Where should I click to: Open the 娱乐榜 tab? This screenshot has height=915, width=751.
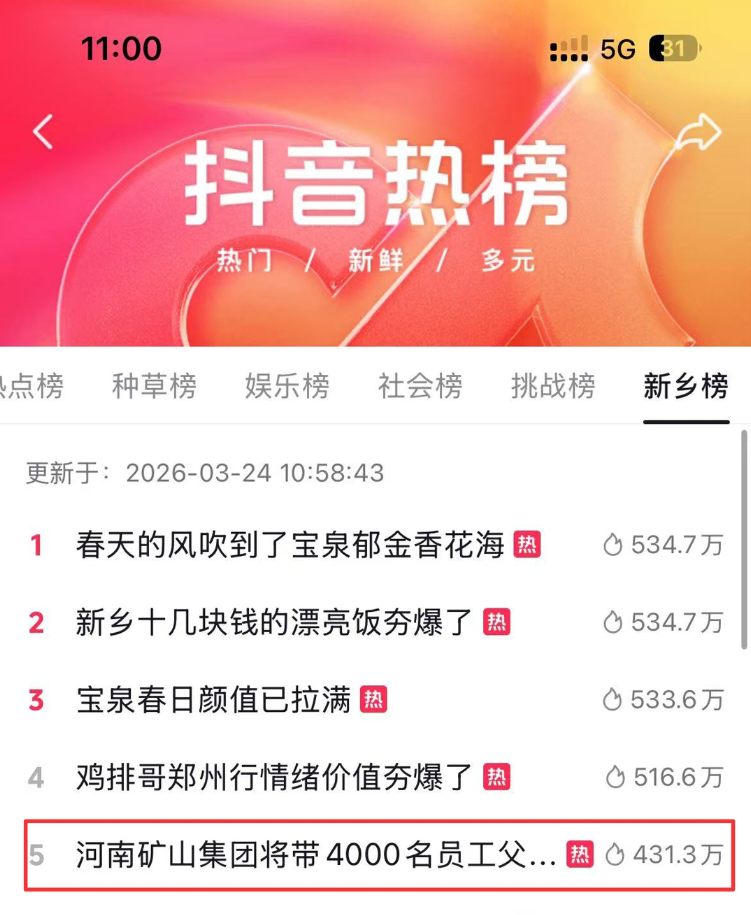coord(287,385)
